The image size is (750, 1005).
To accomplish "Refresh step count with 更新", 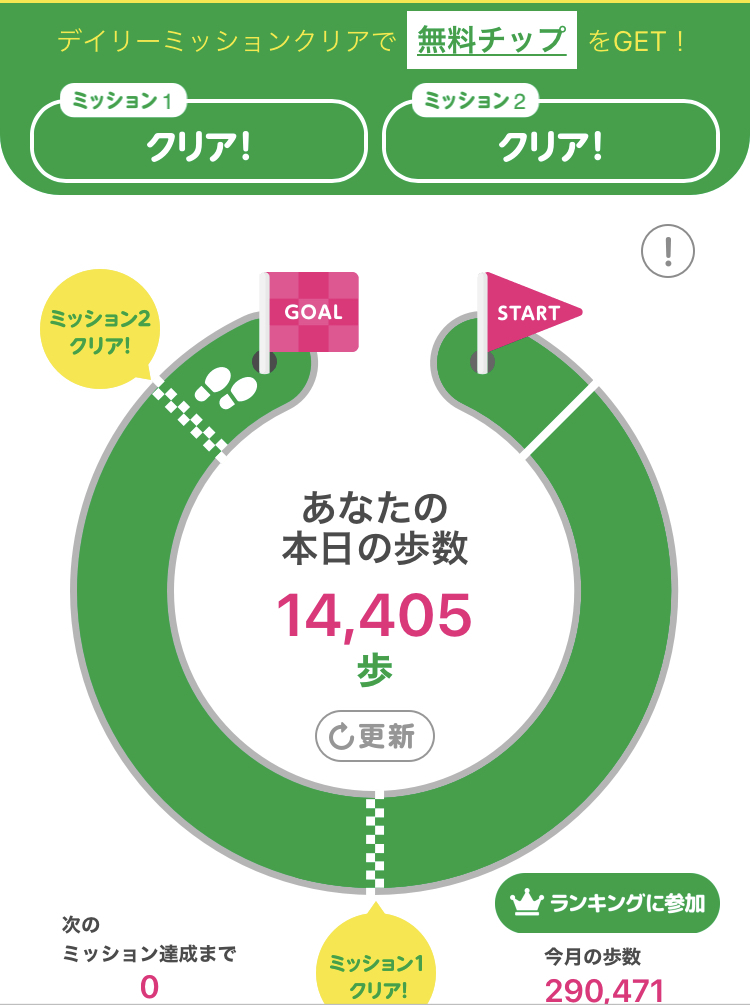I will (x=375, y=736).
